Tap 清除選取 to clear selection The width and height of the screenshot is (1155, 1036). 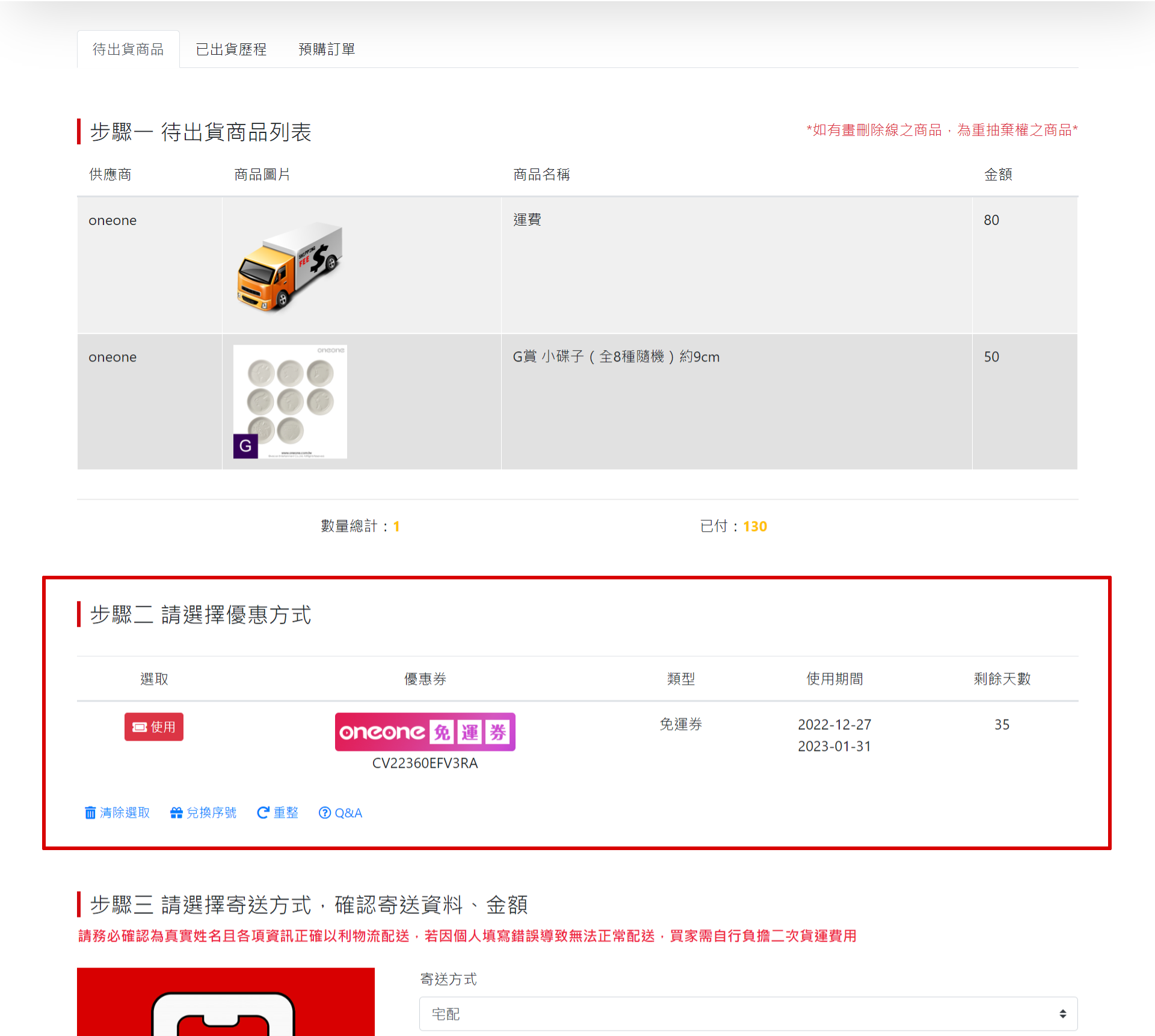pos(117,813)
